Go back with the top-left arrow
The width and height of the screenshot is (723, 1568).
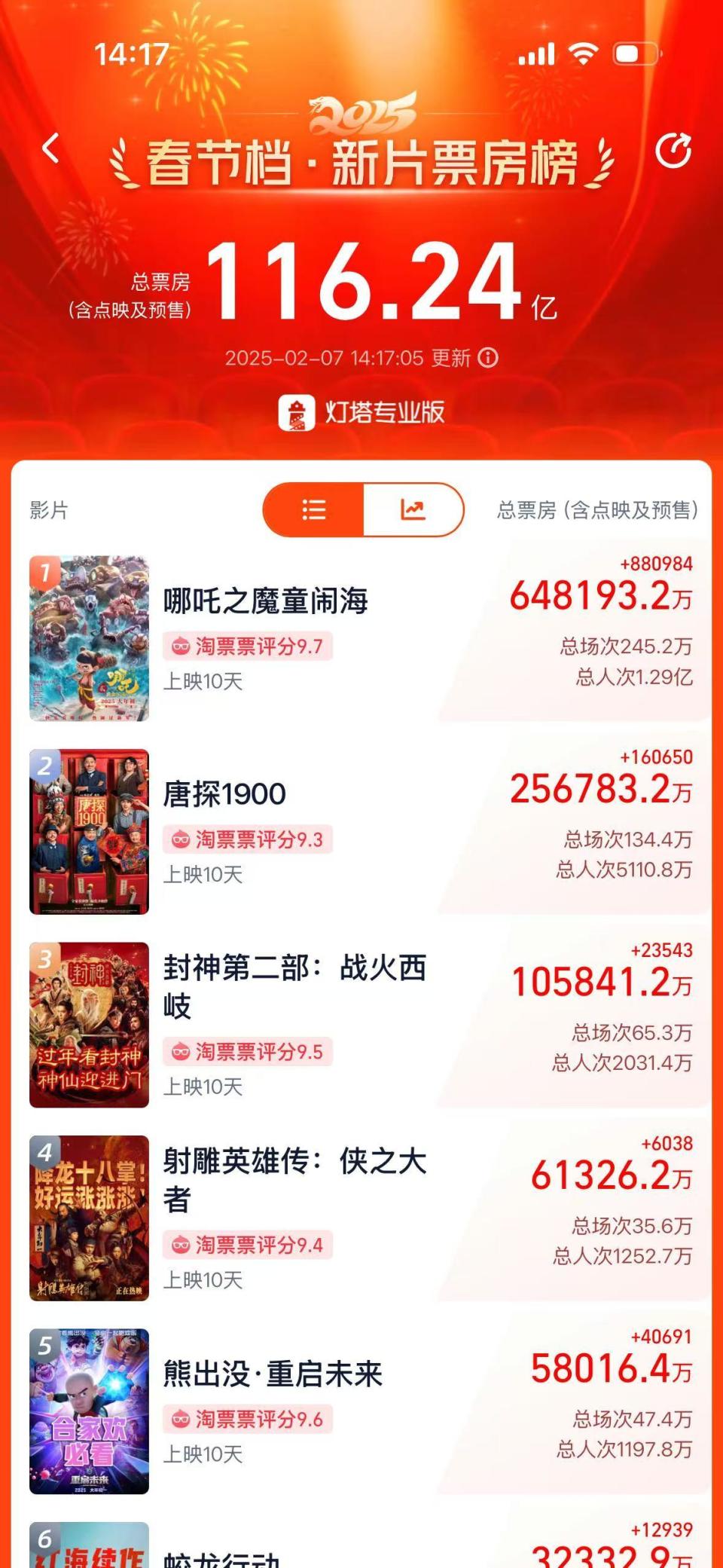pyautogui.click(x=50, y=148)
